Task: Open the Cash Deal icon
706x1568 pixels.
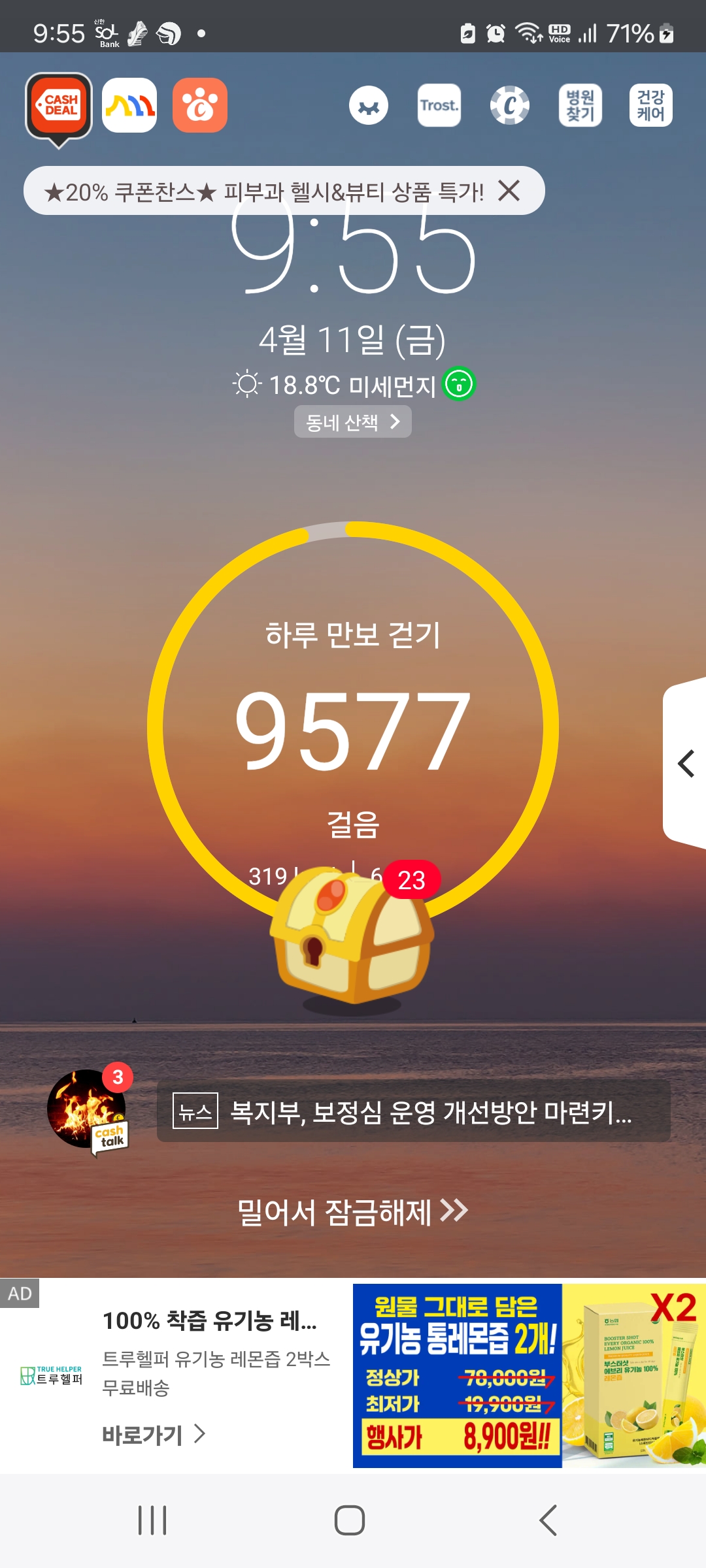Action: click(59, 107)
